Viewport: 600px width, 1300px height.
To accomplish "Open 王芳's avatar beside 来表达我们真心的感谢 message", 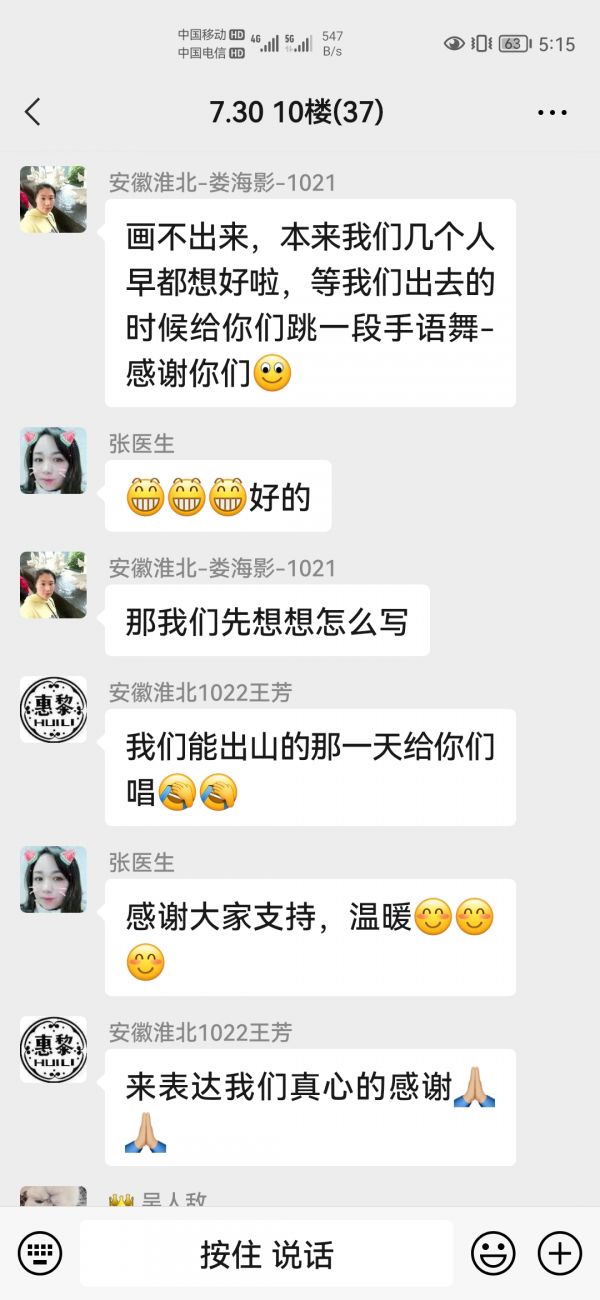I will click(x=53, y=1049).
